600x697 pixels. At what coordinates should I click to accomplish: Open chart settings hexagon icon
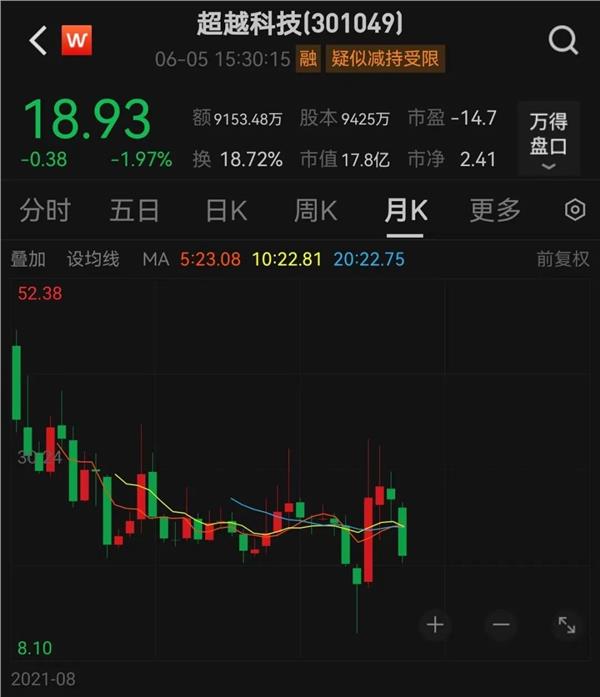(574, 210)
